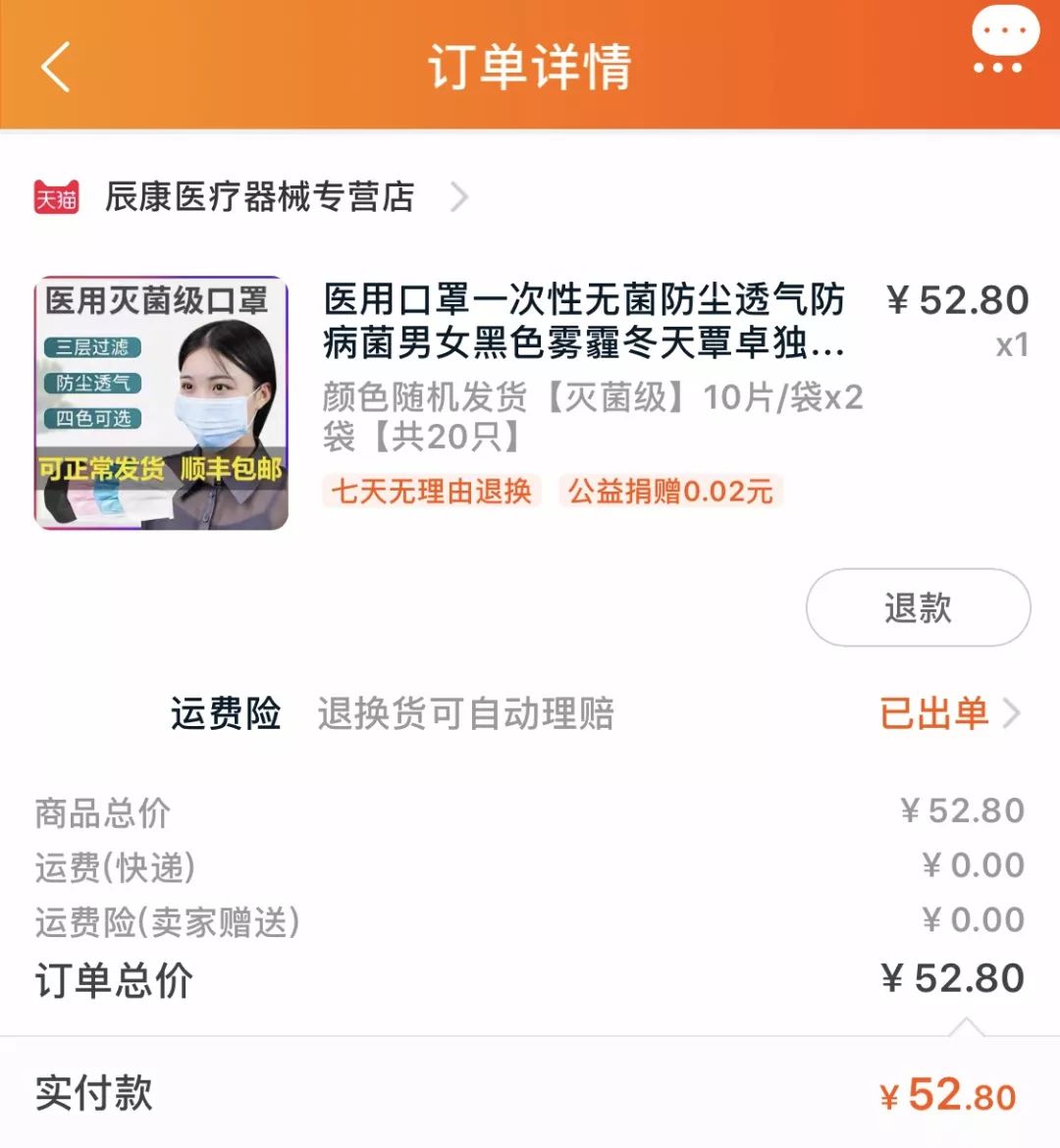Open 运费险 details with right arrow
The image size is (1060, 1148).
(1013, 715)
